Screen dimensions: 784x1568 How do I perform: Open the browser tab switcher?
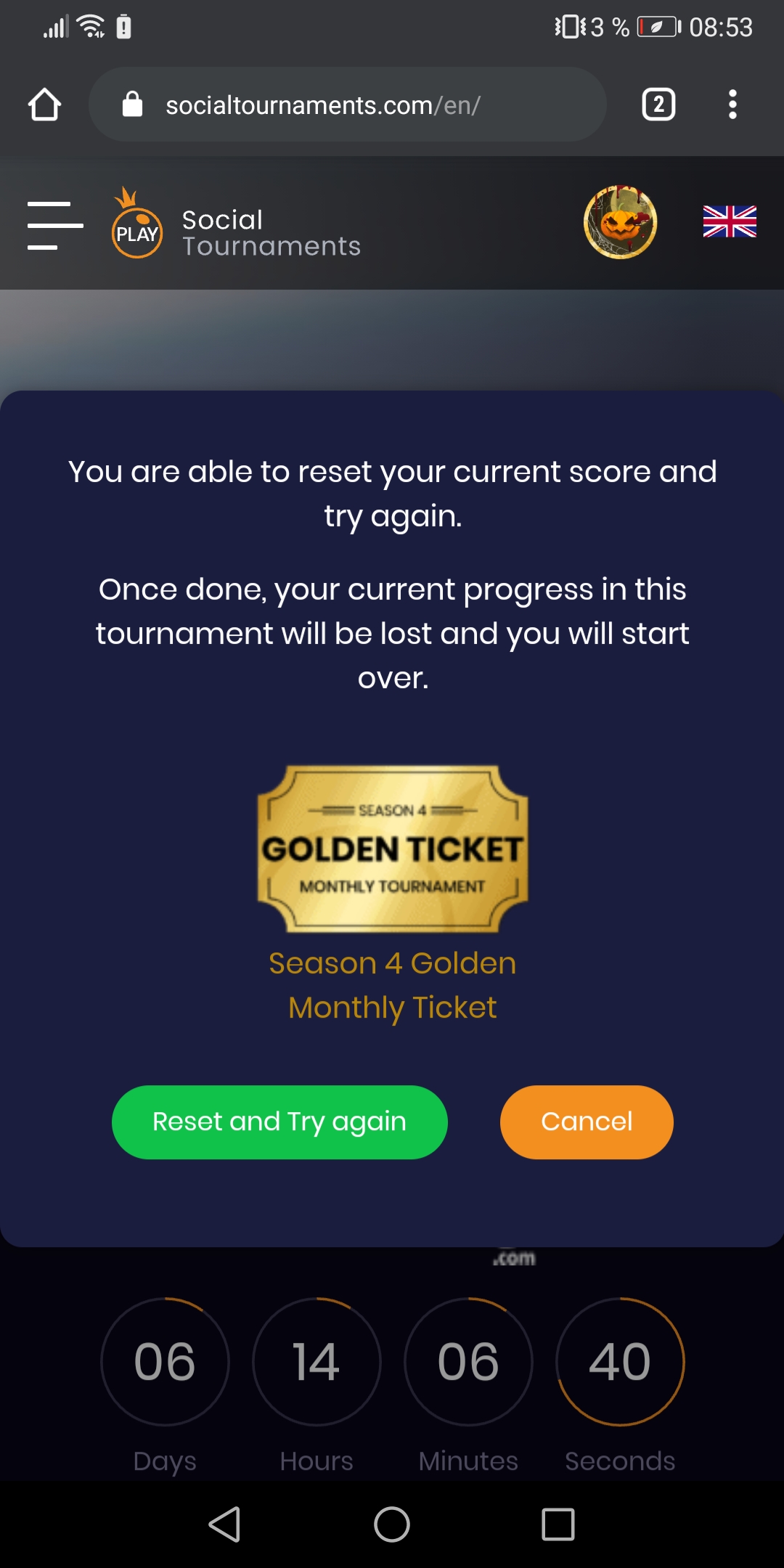pyautogui.click(x=658, y=105)
